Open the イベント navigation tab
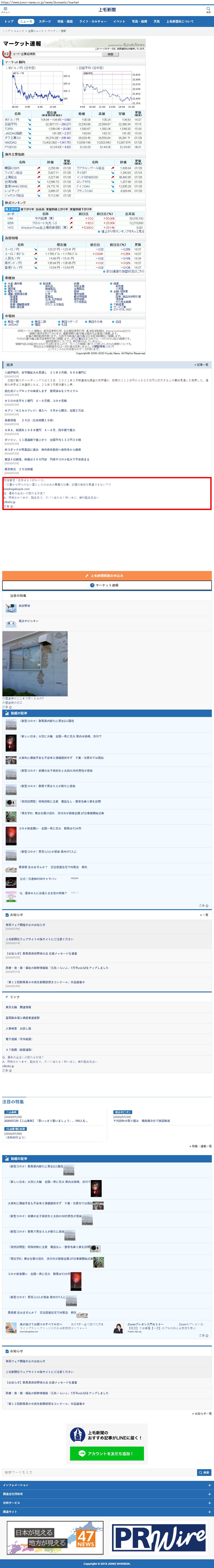Screen dimensions: 214x1568 coord(119,21)
